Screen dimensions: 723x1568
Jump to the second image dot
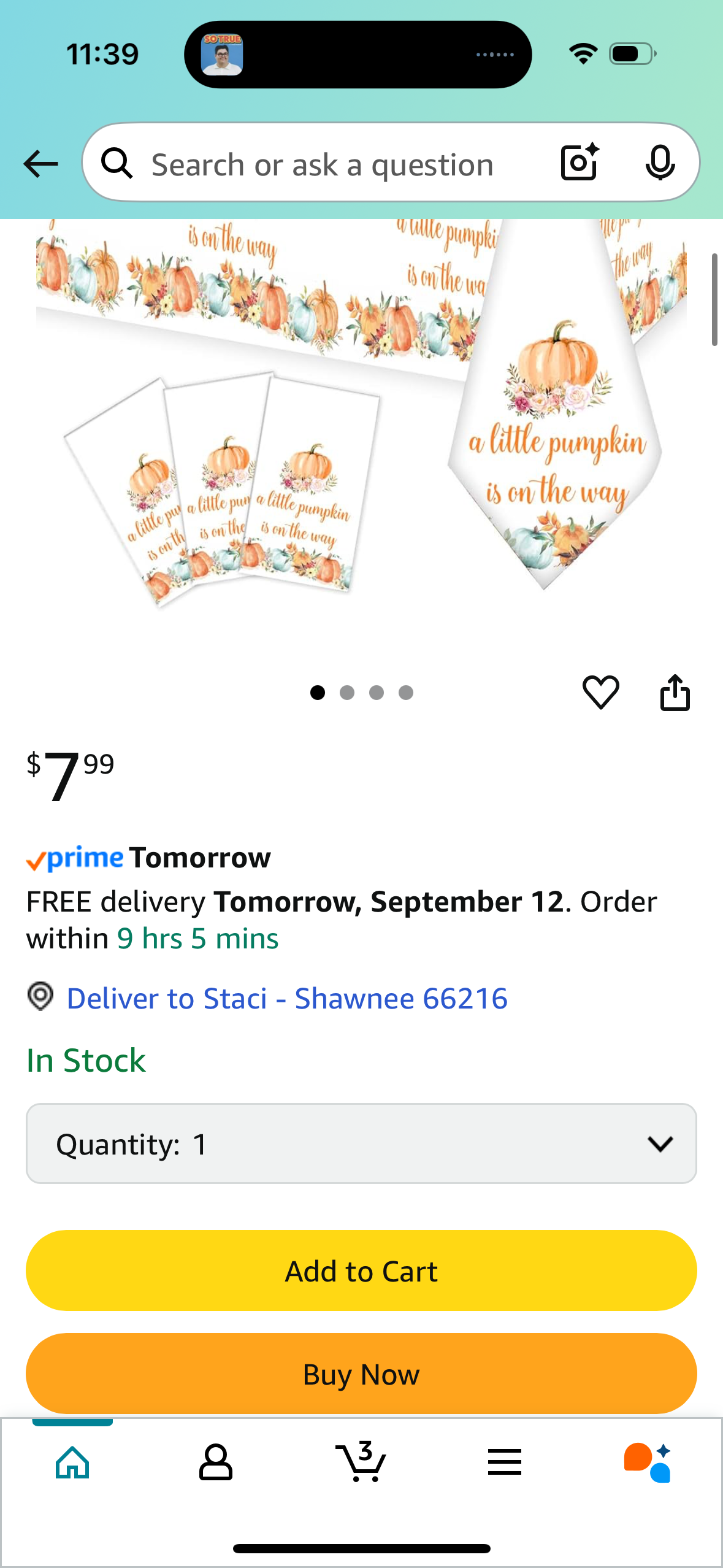[347, 693]
